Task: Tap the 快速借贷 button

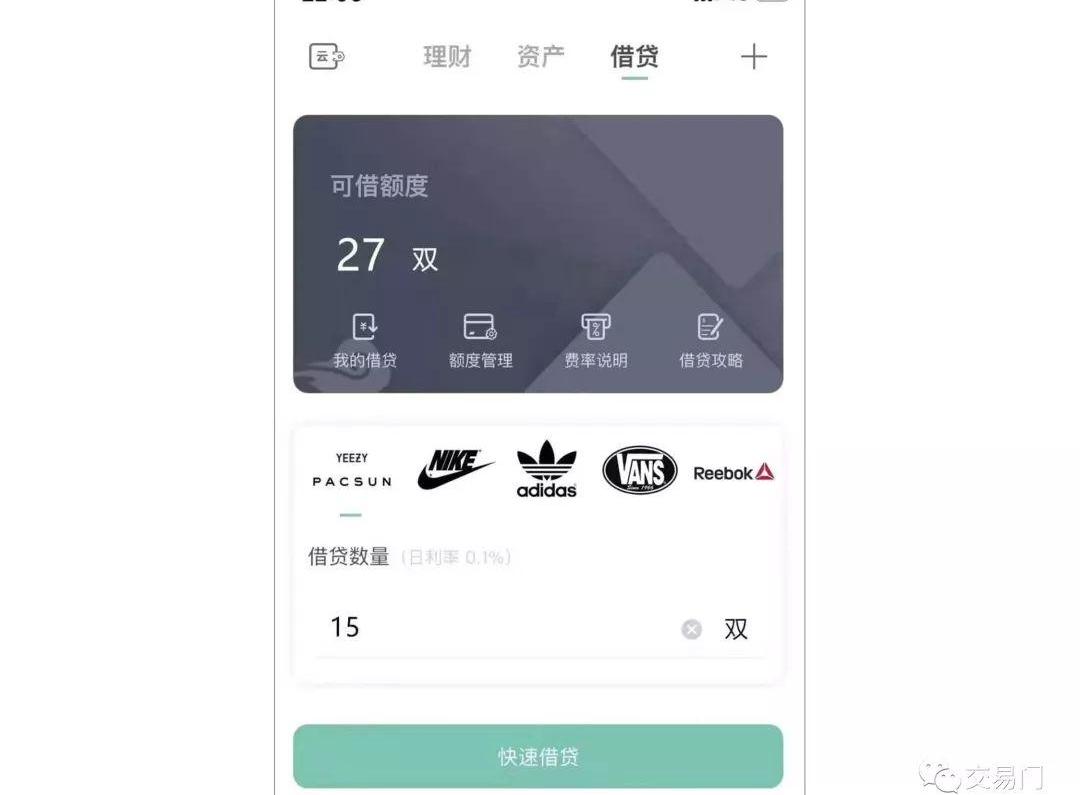Action: coord(538,756)
